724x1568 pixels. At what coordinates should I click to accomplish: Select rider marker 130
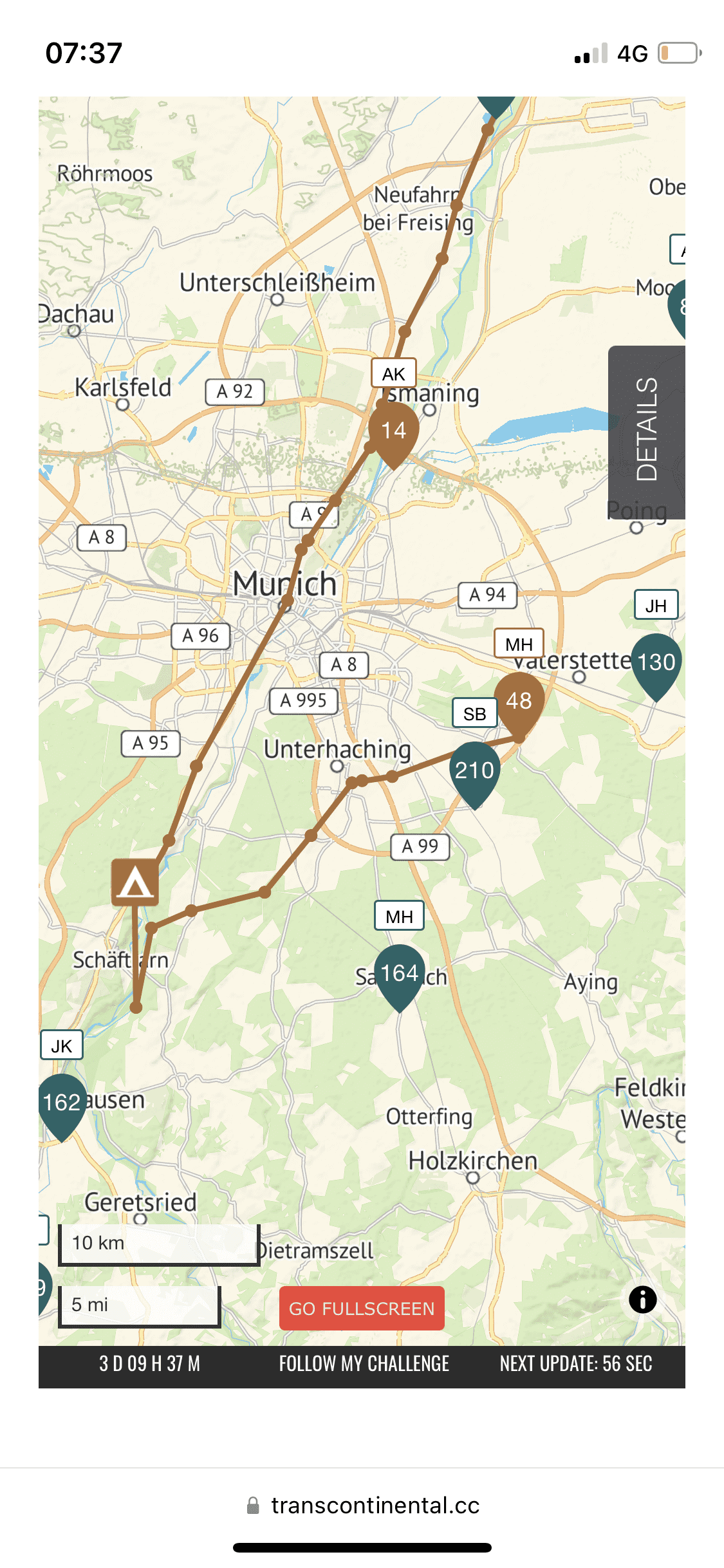click(x=656, y=662)
